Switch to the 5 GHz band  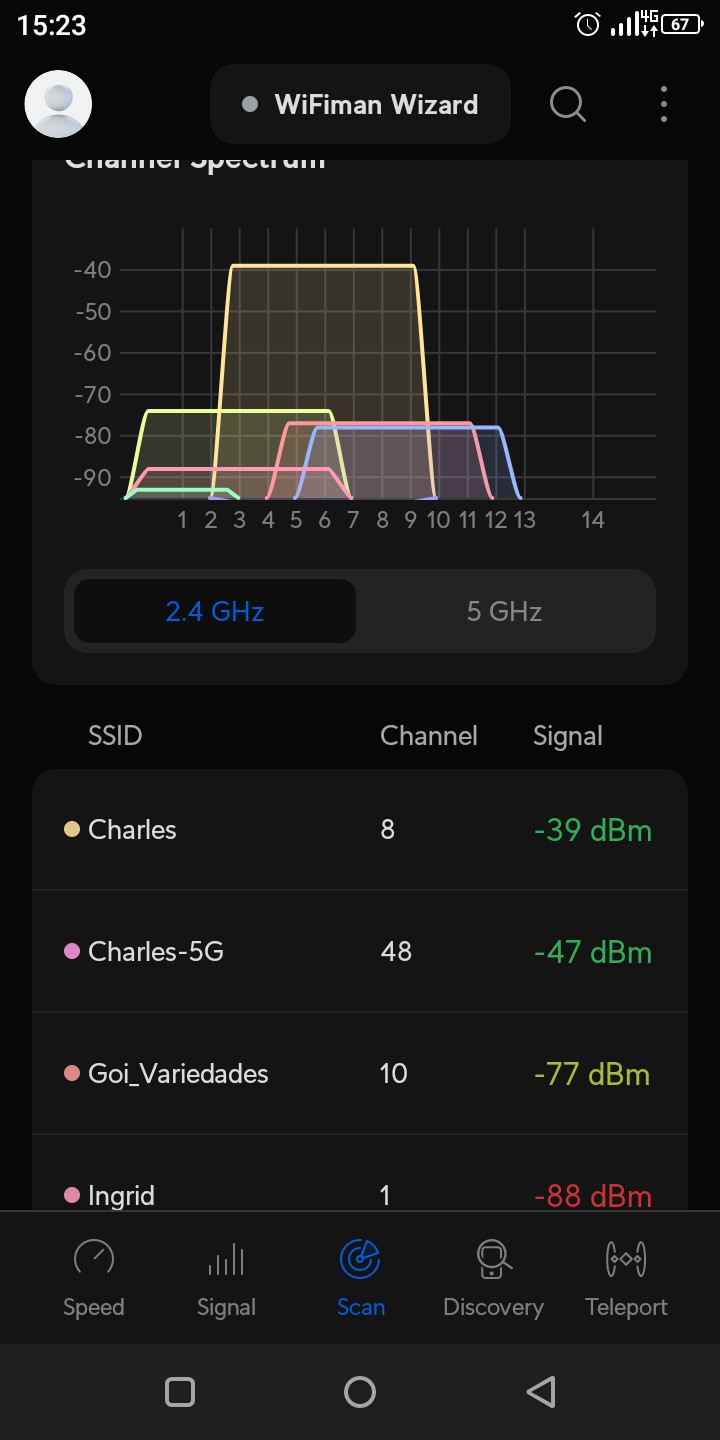coord(504,611)
